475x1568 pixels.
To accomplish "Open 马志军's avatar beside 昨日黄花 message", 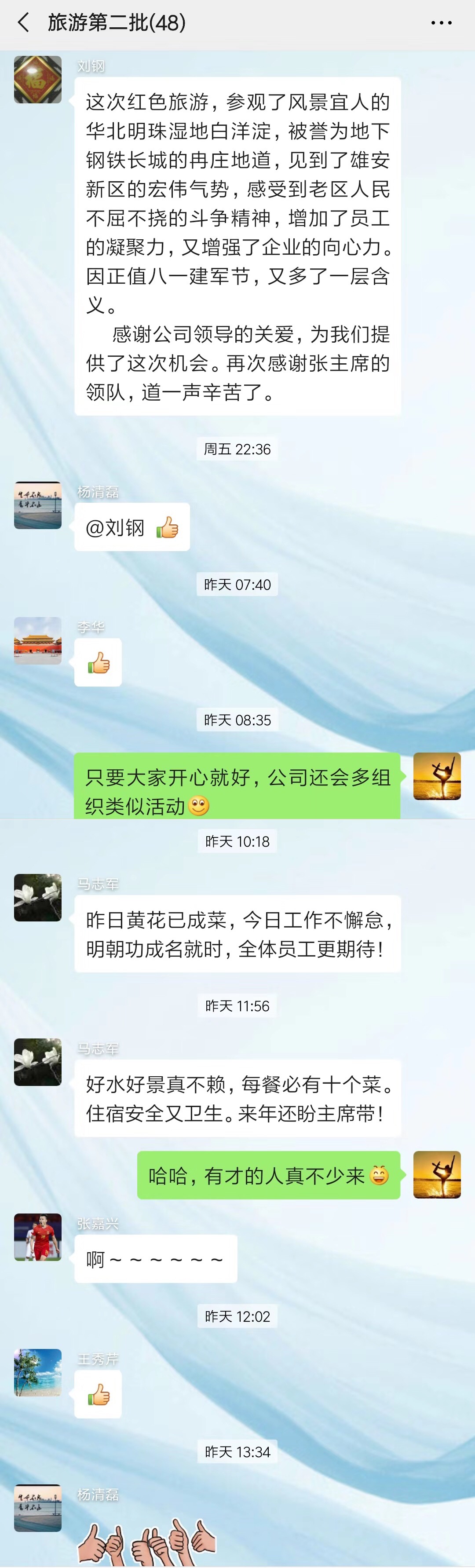I will point(38,897).
